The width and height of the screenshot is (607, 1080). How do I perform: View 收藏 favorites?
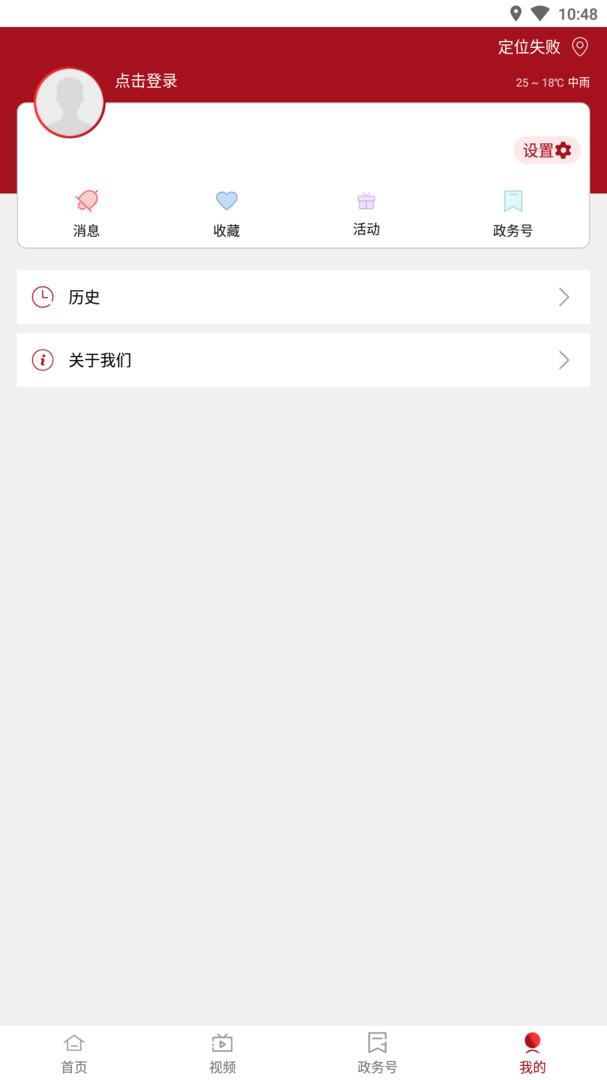pyautogui.click(x=227, y=214)
